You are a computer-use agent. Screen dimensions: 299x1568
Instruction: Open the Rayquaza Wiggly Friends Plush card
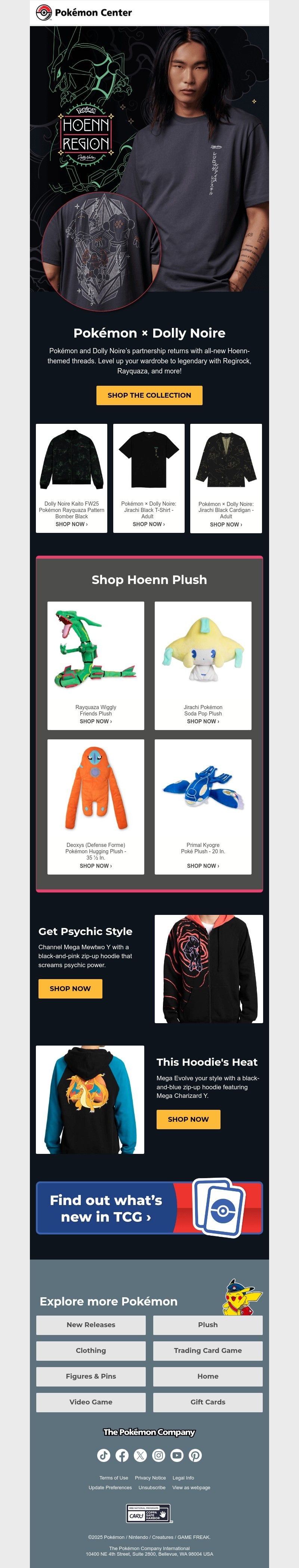click(x=96, y=665)
